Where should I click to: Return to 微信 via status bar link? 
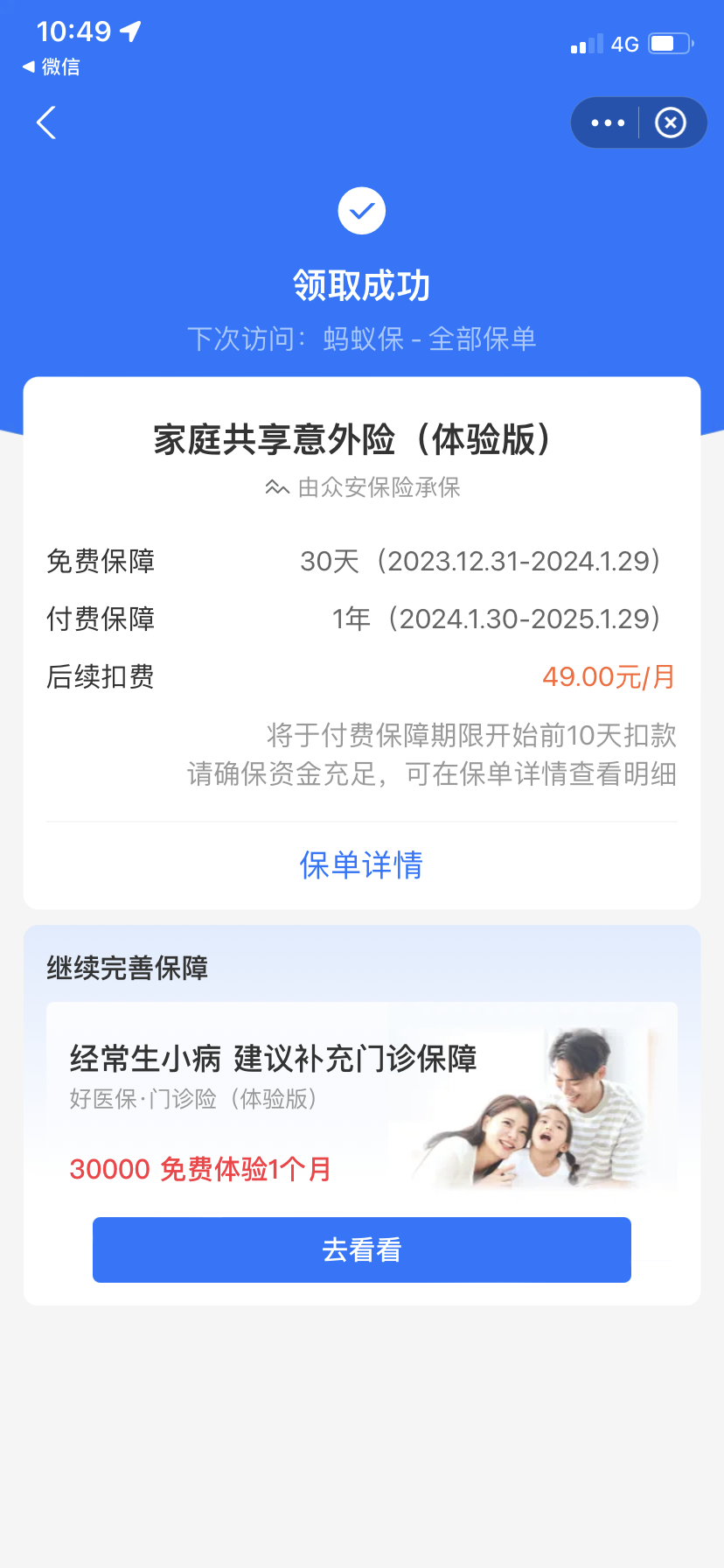coord(52,66)
